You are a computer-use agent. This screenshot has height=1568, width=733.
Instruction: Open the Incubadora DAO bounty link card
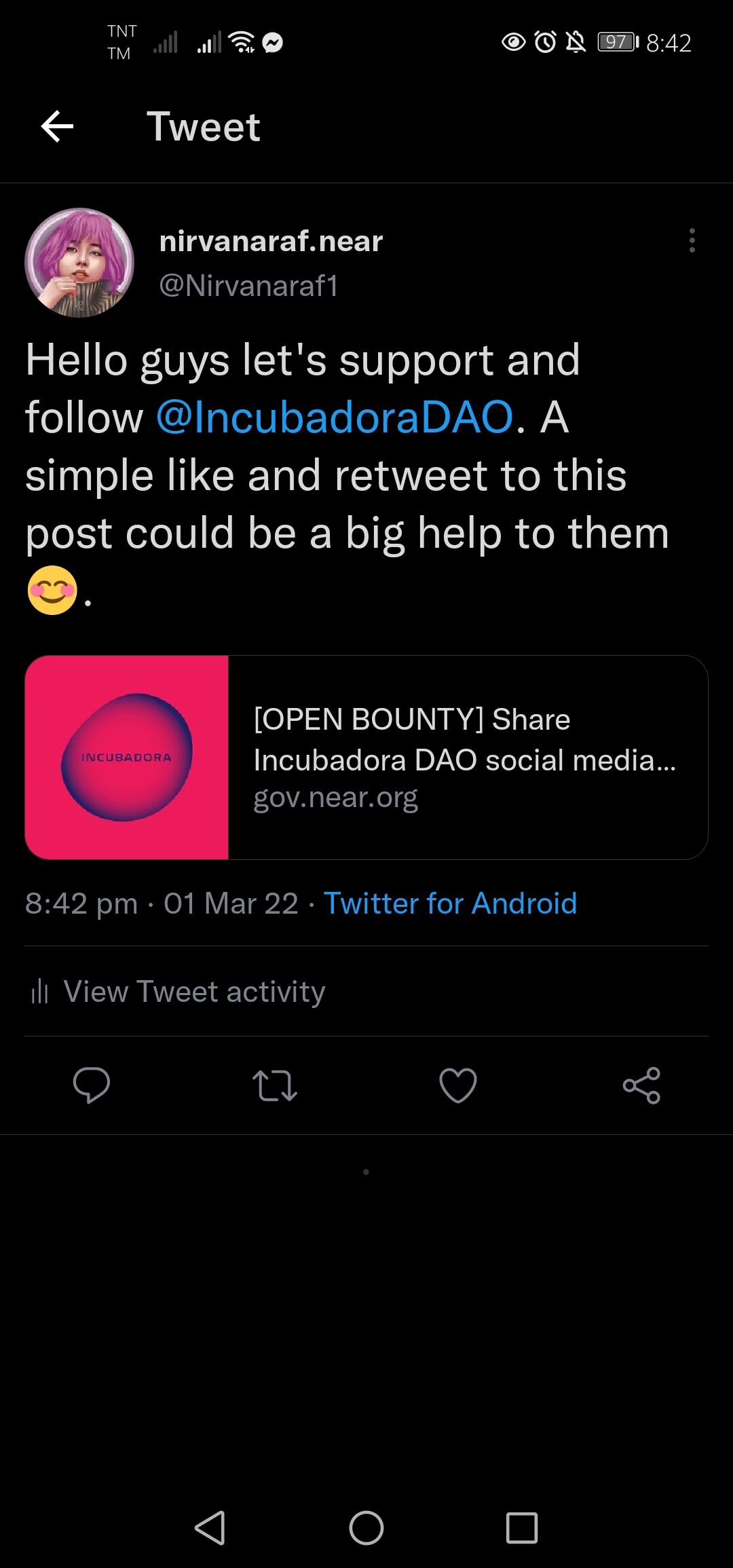pyautogui.click(x=366, y=758)
